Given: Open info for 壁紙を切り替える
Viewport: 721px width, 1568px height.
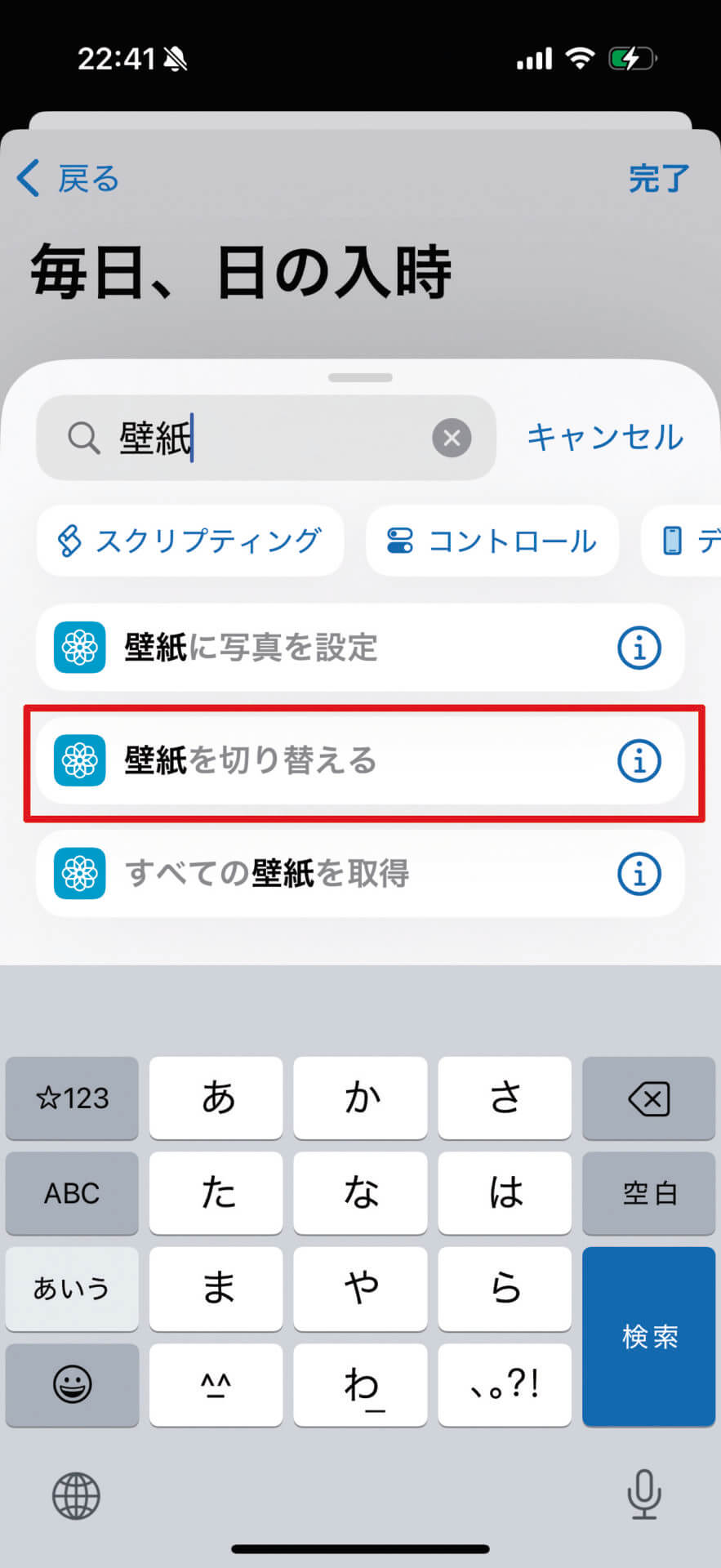Looking at the screenshot, I should [x=639, y=761].
